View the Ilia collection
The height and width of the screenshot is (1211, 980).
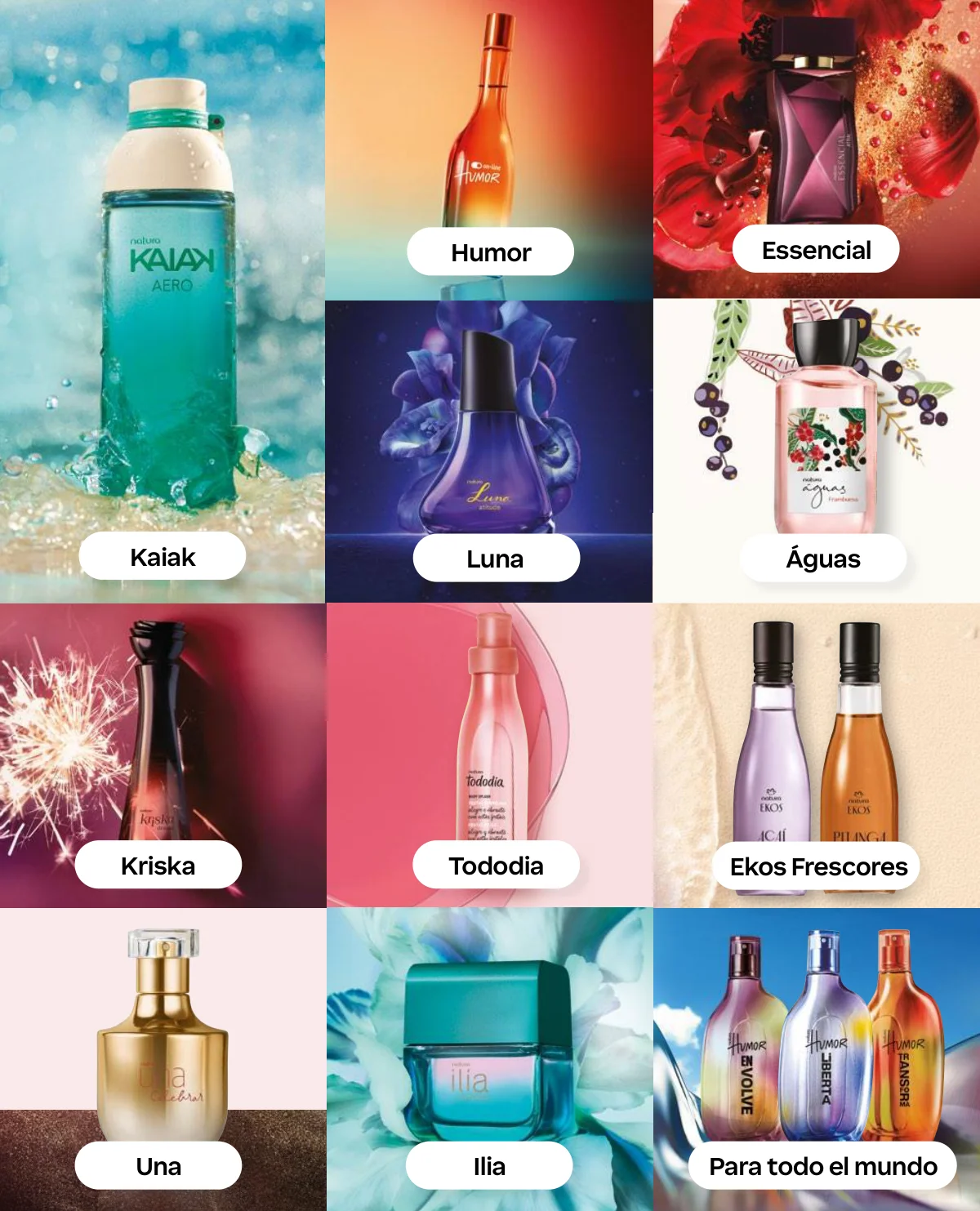(x=489, y=1166)
